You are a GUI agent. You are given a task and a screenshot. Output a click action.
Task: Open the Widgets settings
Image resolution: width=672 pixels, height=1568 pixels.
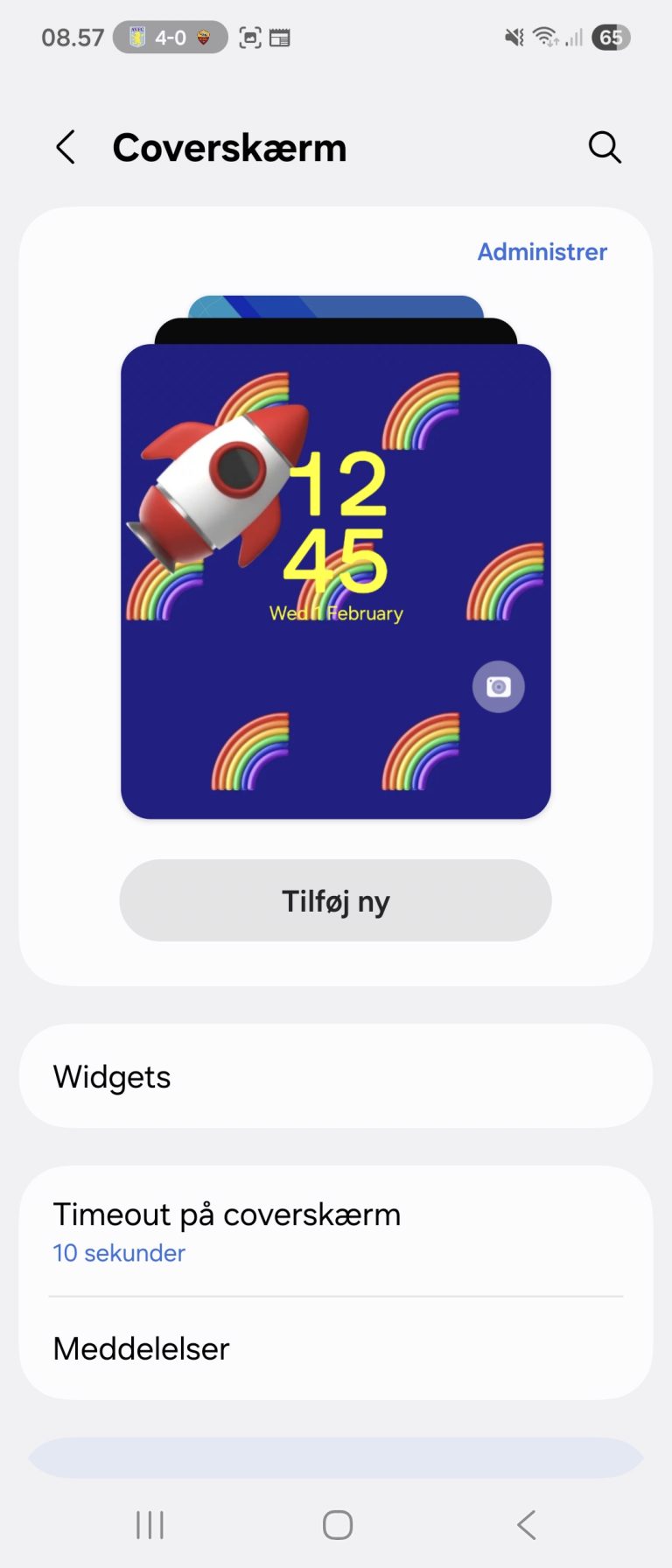(x=335, y=1076)
